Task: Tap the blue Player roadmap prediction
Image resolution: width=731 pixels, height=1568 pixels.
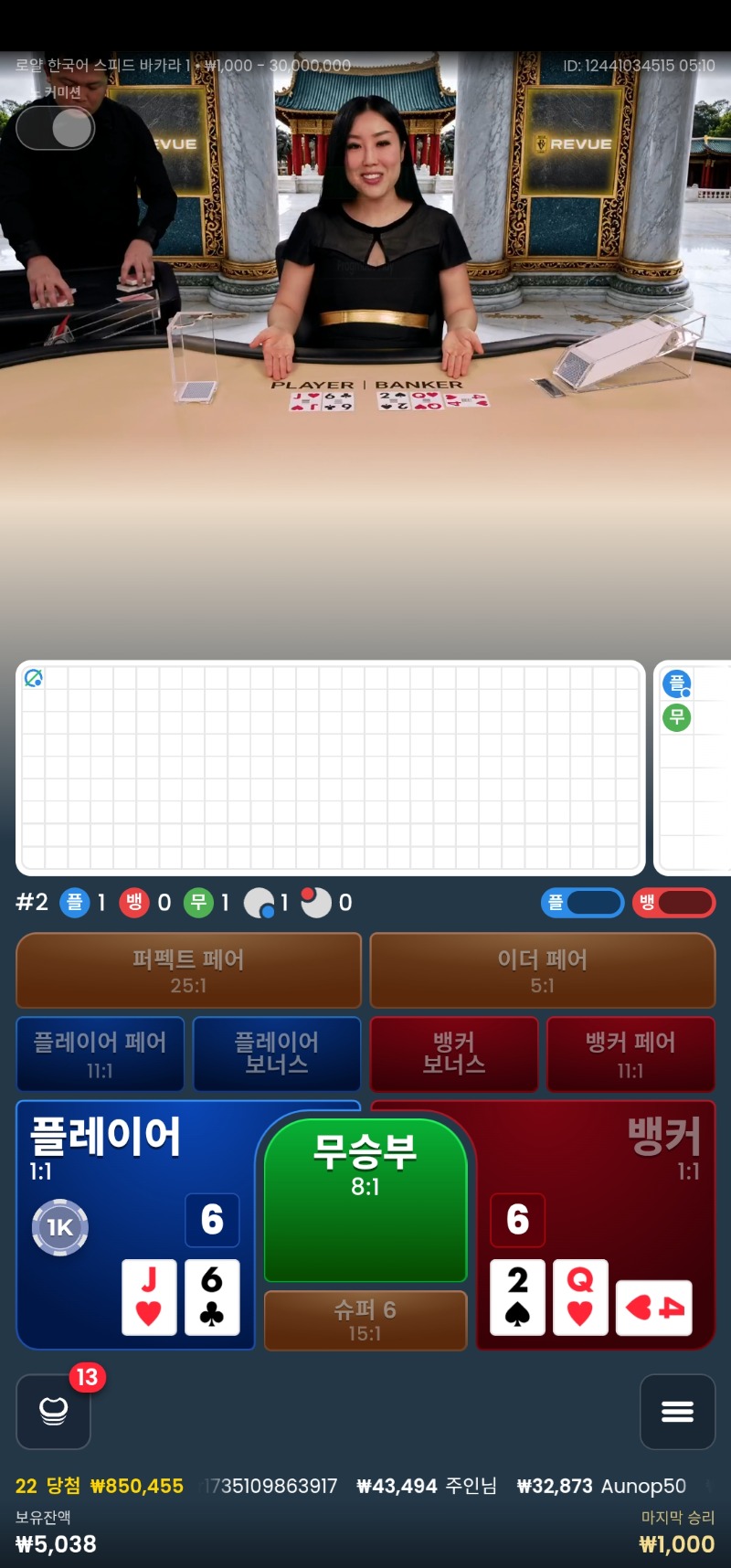Action: (582, 903)
